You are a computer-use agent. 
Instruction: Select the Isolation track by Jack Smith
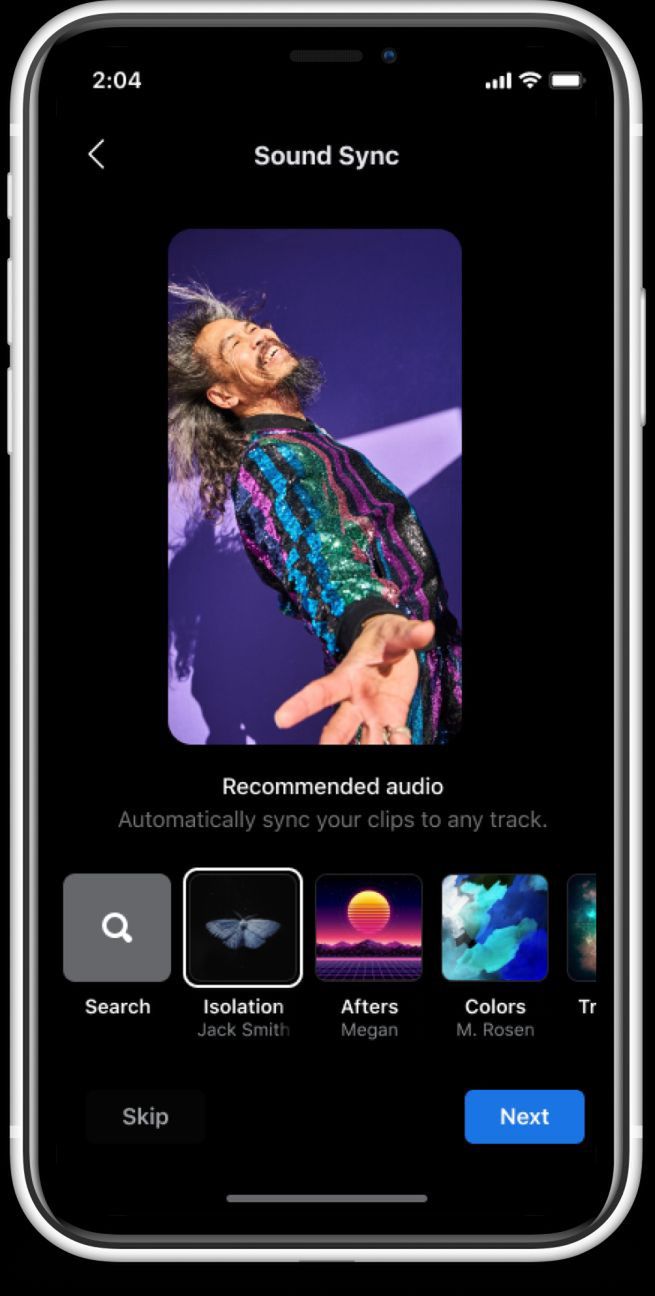coord(243,928)
